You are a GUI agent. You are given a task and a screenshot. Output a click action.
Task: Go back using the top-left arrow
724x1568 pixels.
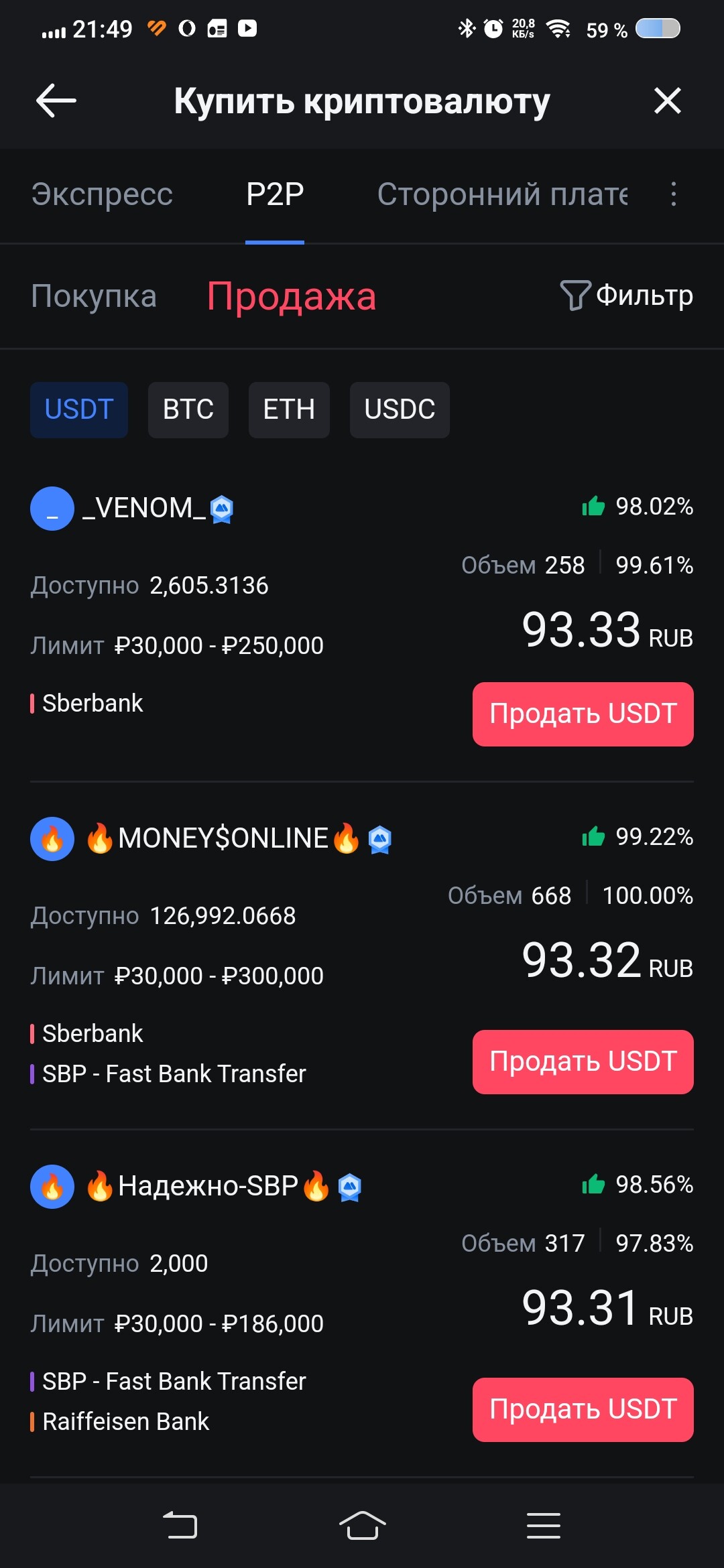(56, 101)
